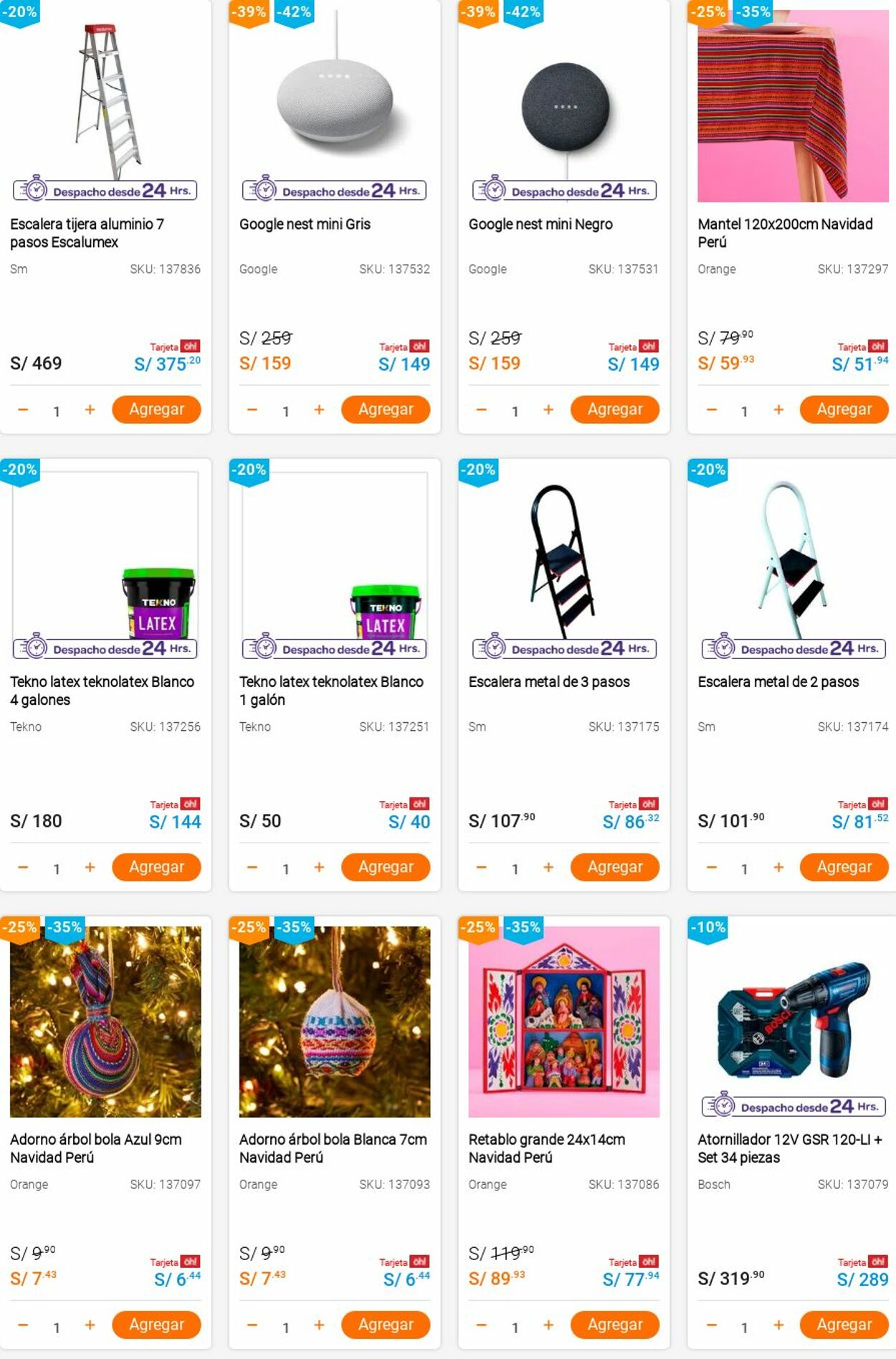Add Escalera tijera aluminio 7 pasos to cart

[156, 409]
